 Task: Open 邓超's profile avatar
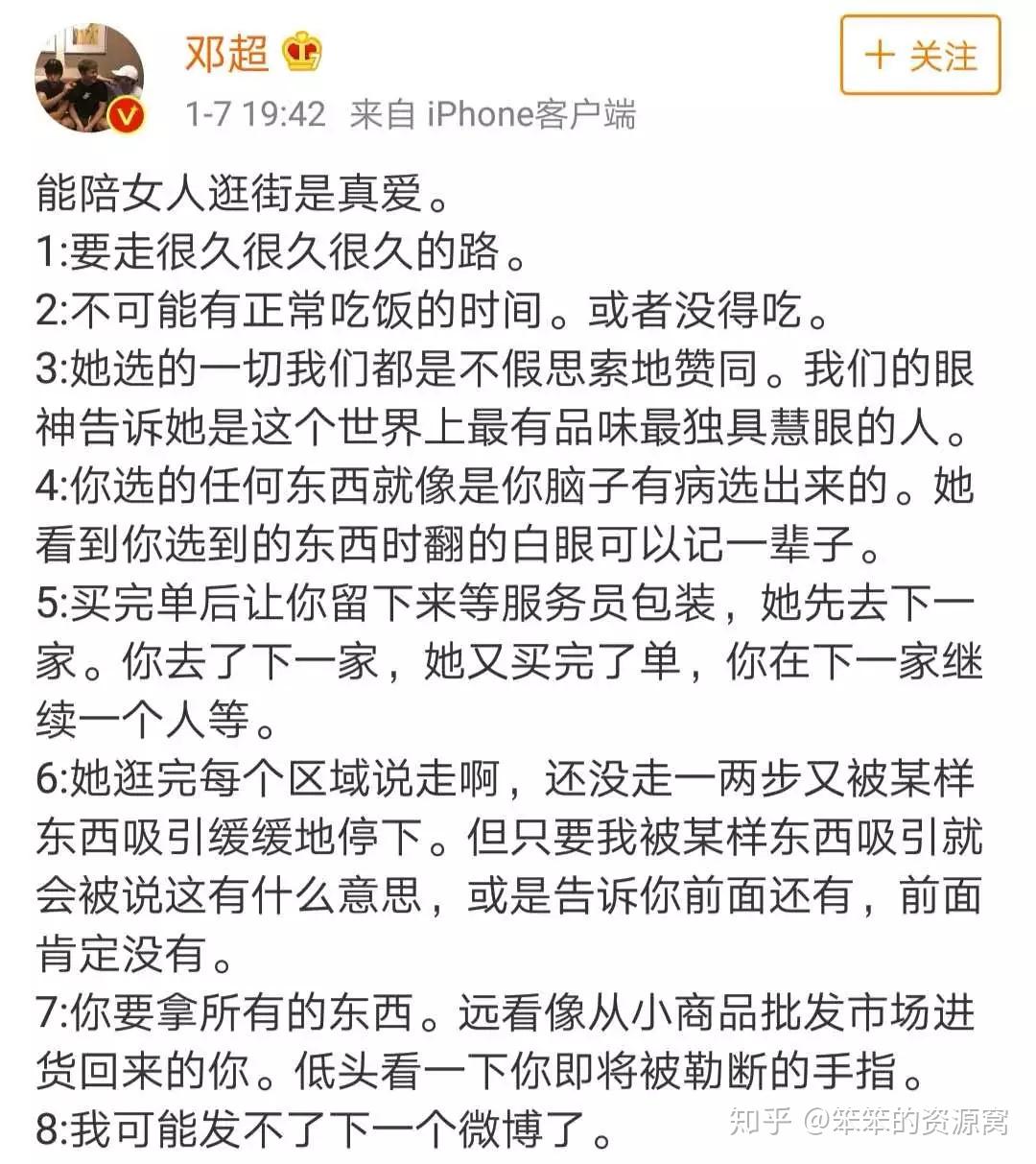89,79
